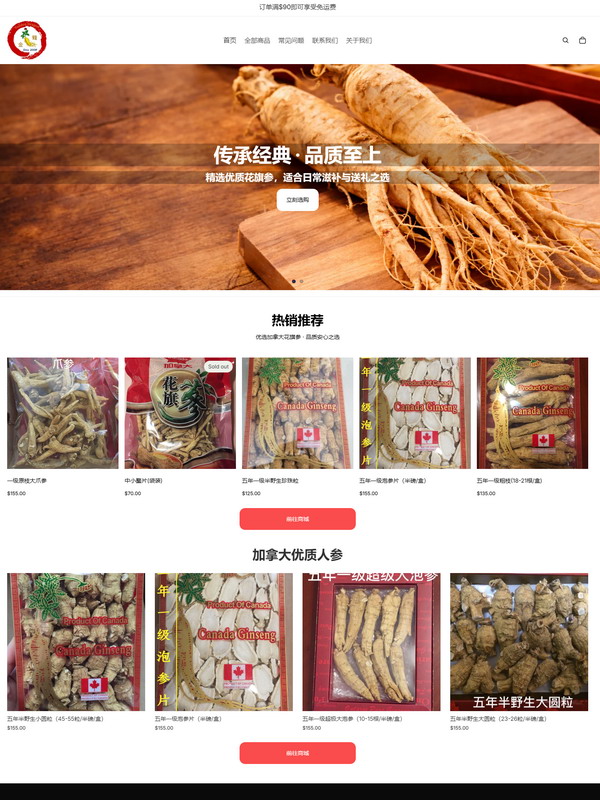The width and height of the screenshot is (600, 800).
Task: Open 五年半野生小圆粒 (45-55粒/半磅/盒)
Action: point(76,642)
